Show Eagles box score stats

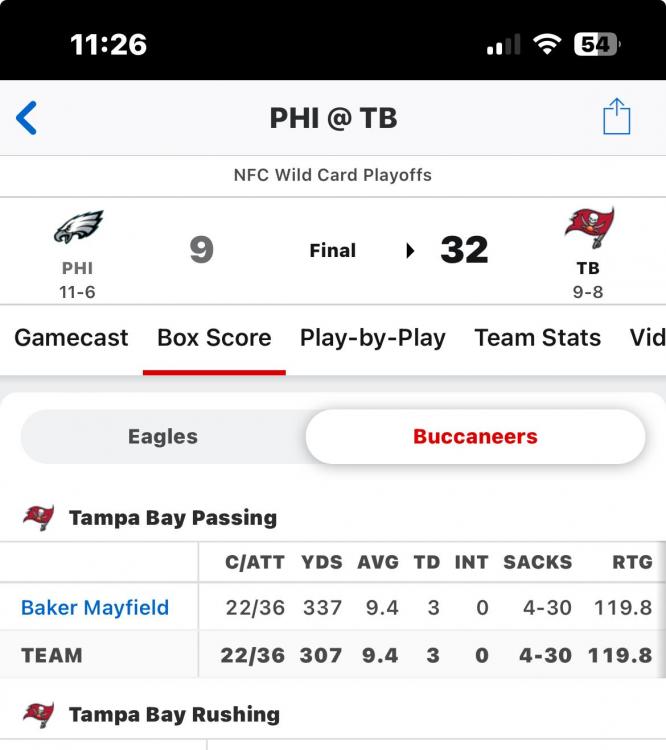click(163, 437)
